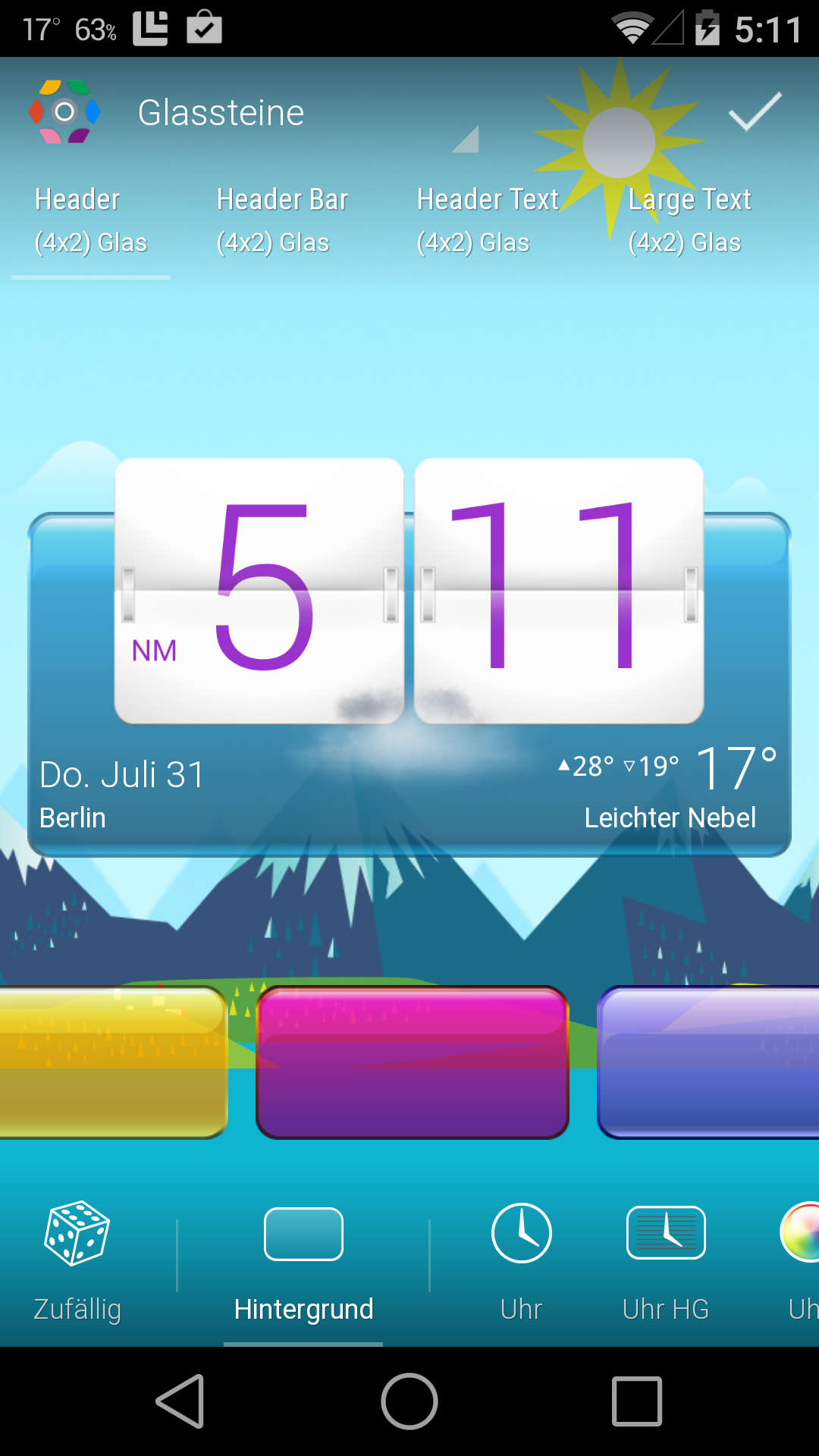
Task: Confirm selection with the checkmark icon
Action: 755,112
